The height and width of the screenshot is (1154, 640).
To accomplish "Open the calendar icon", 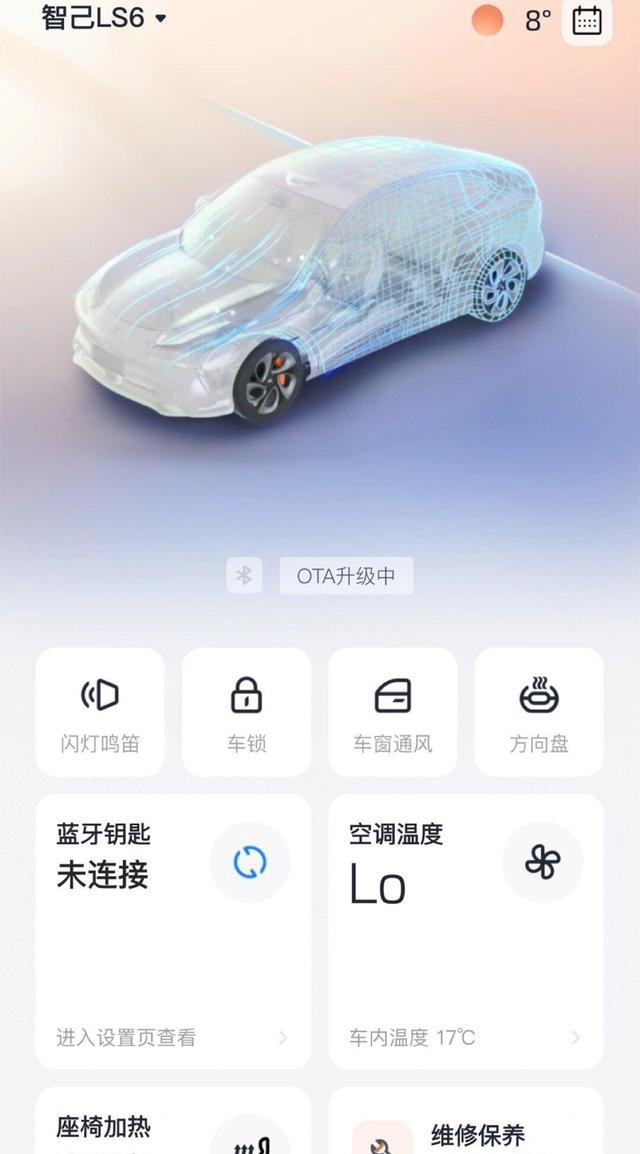I will pos(587,20).
